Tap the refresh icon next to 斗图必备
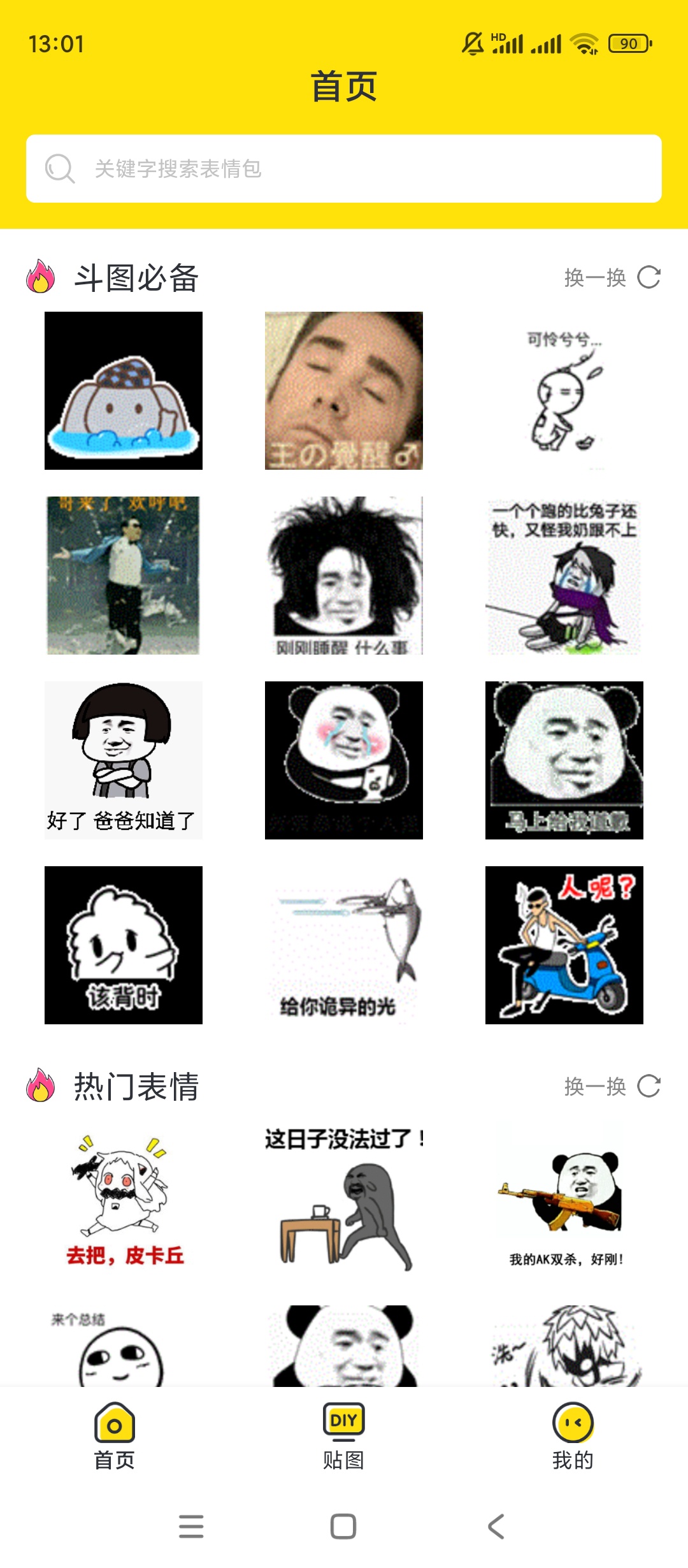Image resolution: width=688 pixels, height=1568 pixels. pos(648,277)
